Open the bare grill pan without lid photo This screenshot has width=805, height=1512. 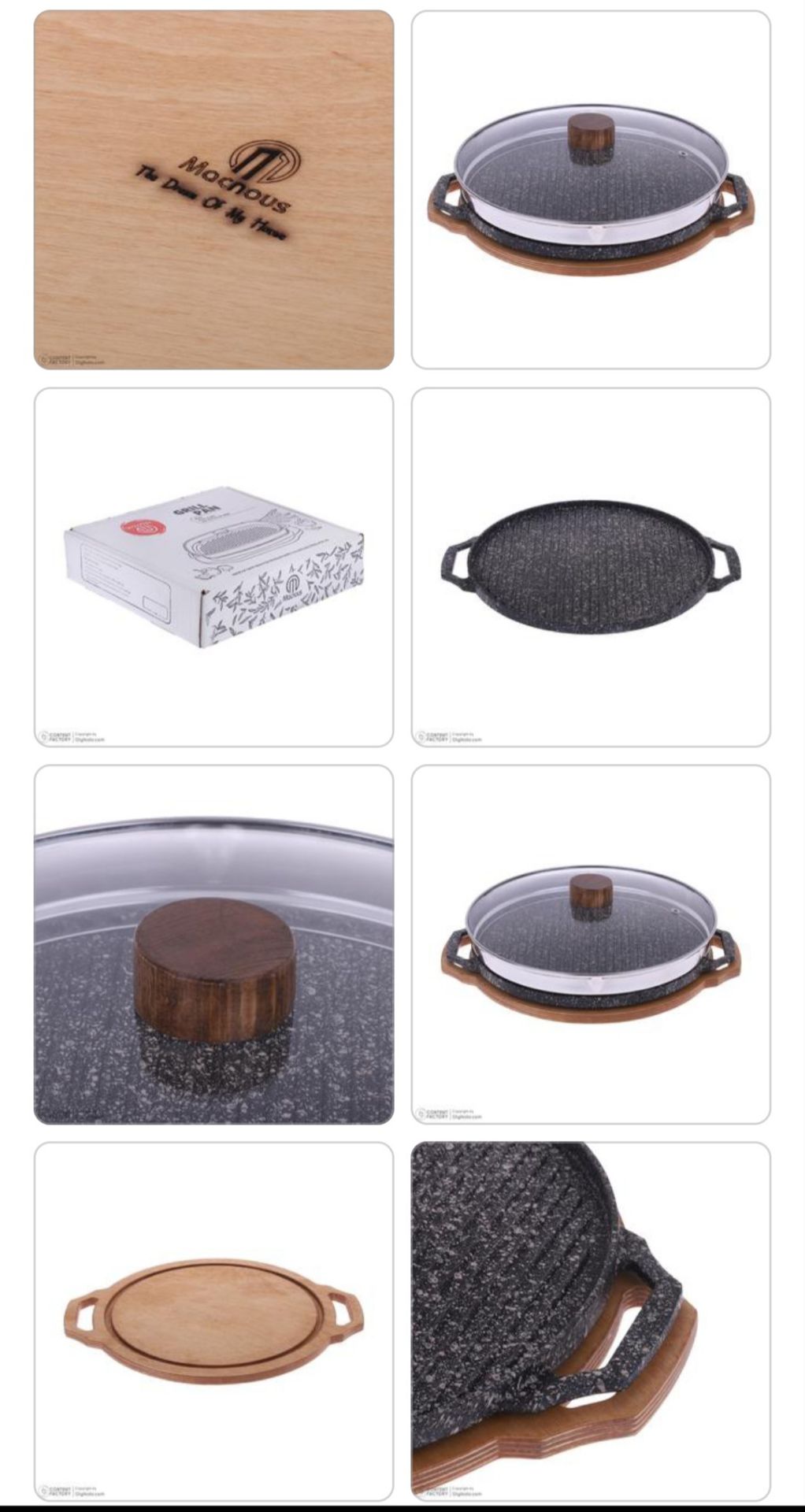(591, 567)
